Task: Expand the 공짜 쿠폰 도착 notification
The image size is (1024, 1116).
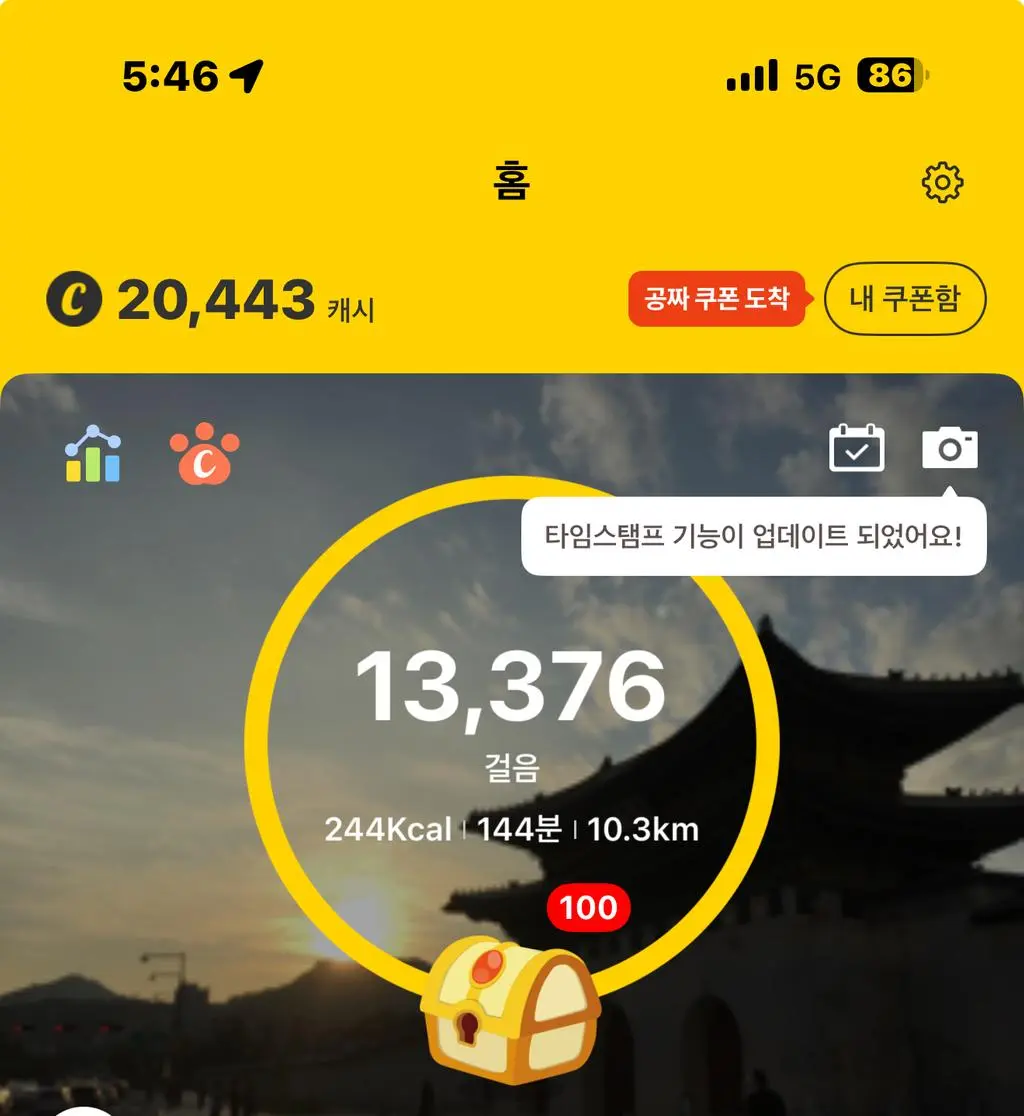Action: (x=714, y=297)
